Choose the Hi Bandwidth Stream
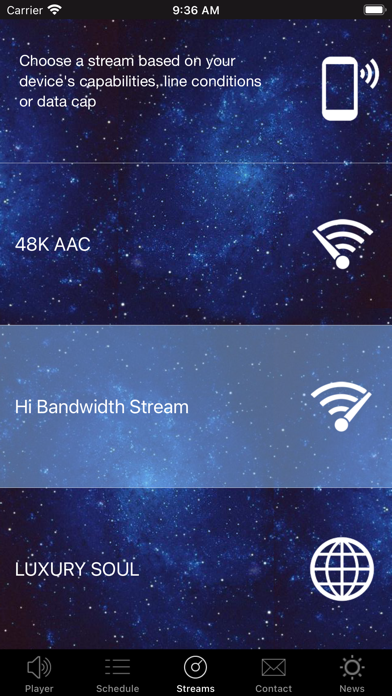Screen dimensions: 392x696 click(196, 407)
